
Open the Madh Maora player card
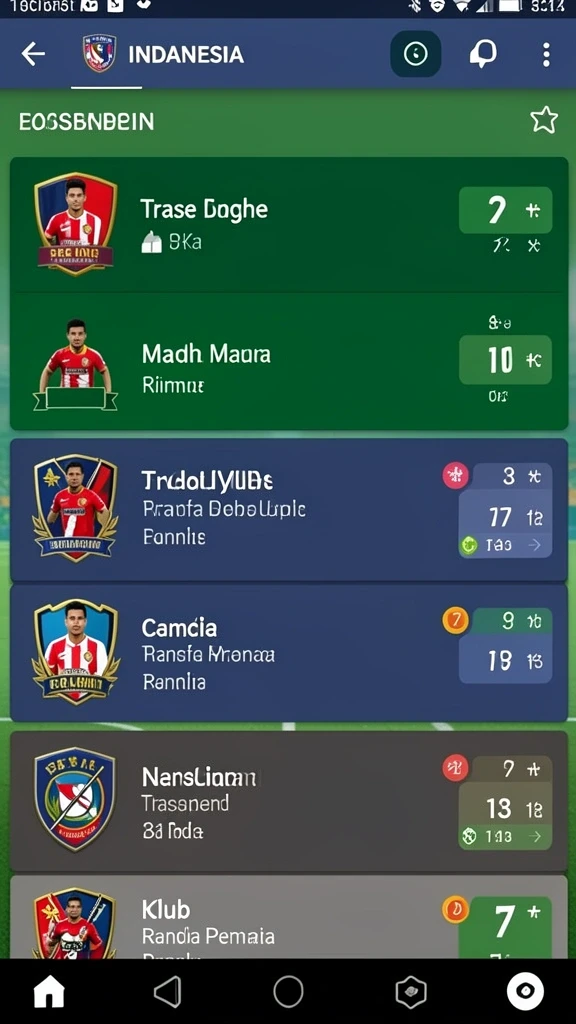pyautogui.click(x=289, y=361)
